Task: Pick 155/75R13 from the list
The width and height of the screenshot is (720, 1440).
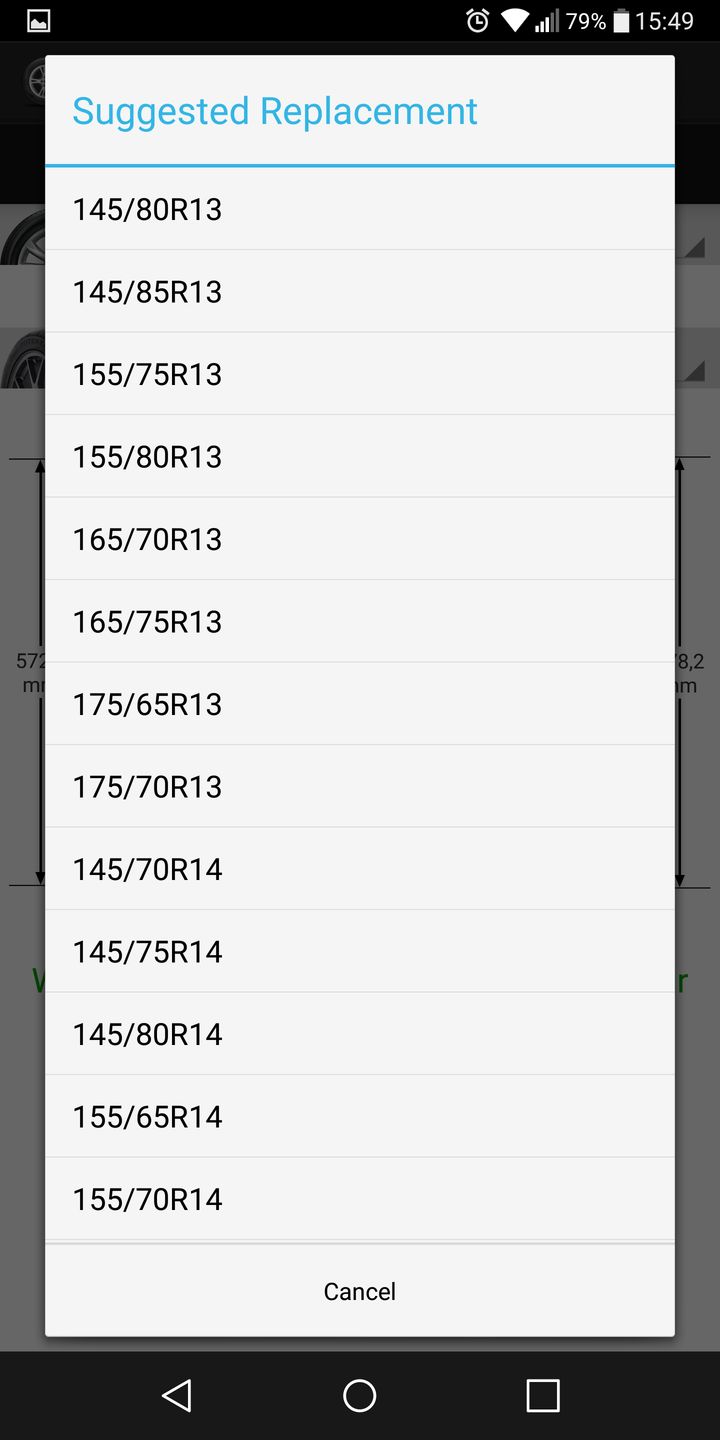Action: (360, 374)
